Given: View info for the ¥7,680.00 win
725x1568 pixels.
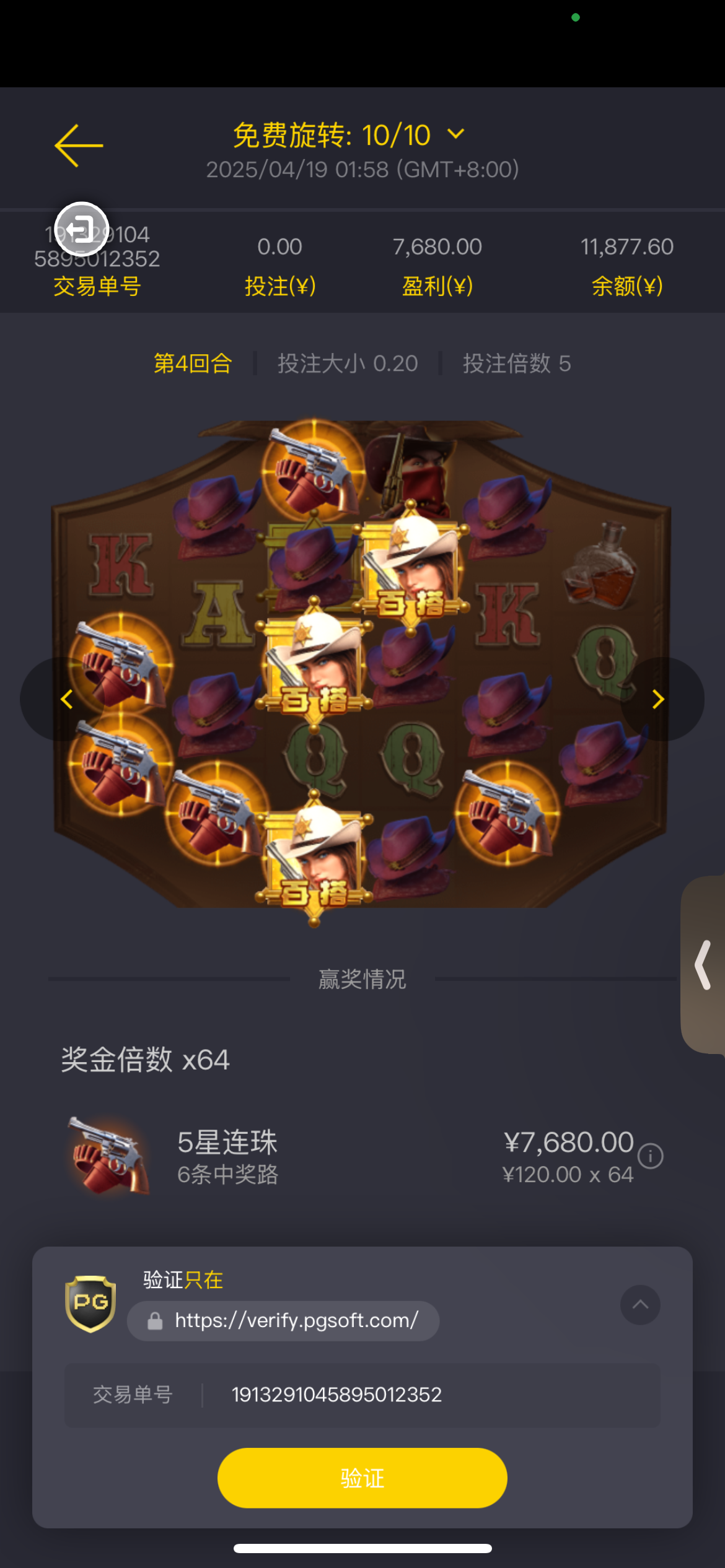Looking at the screenshot, I should (x=650, y=1156).
